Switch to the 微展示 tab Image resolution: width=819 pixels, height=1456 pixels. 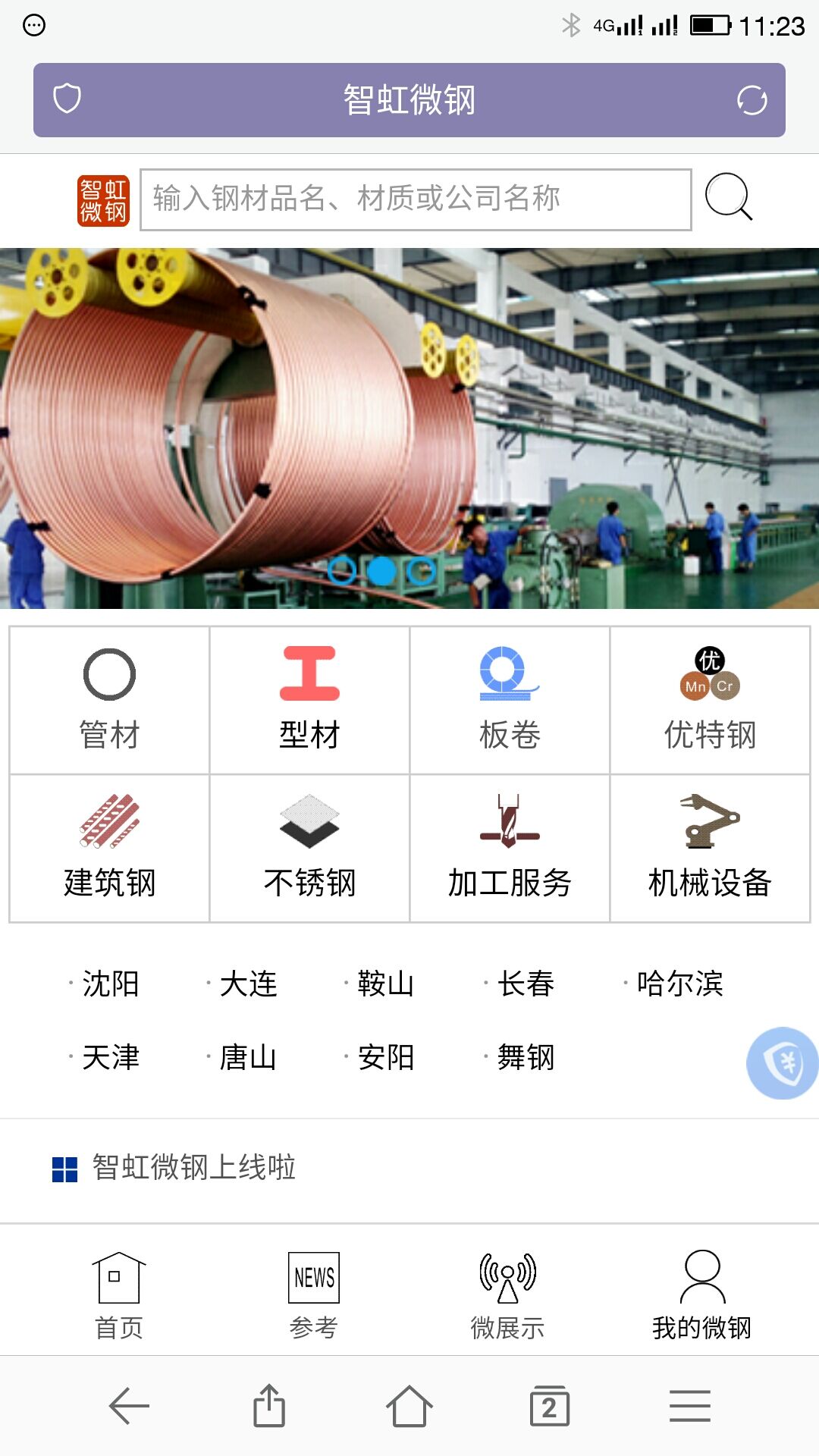pyautogui.click(x=507, y=1295)
